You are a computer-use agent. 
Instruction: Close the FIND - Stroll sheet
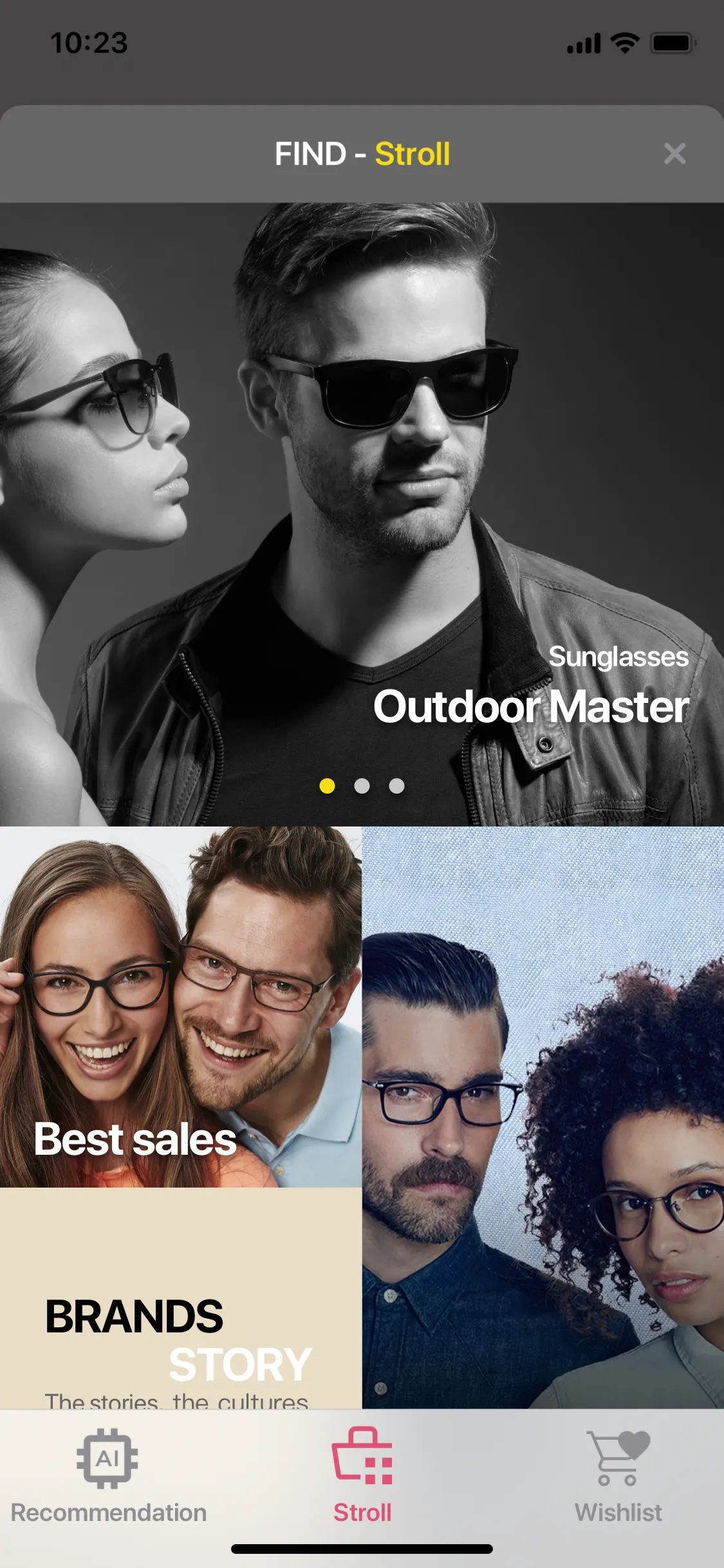click(x=674, y=154)
